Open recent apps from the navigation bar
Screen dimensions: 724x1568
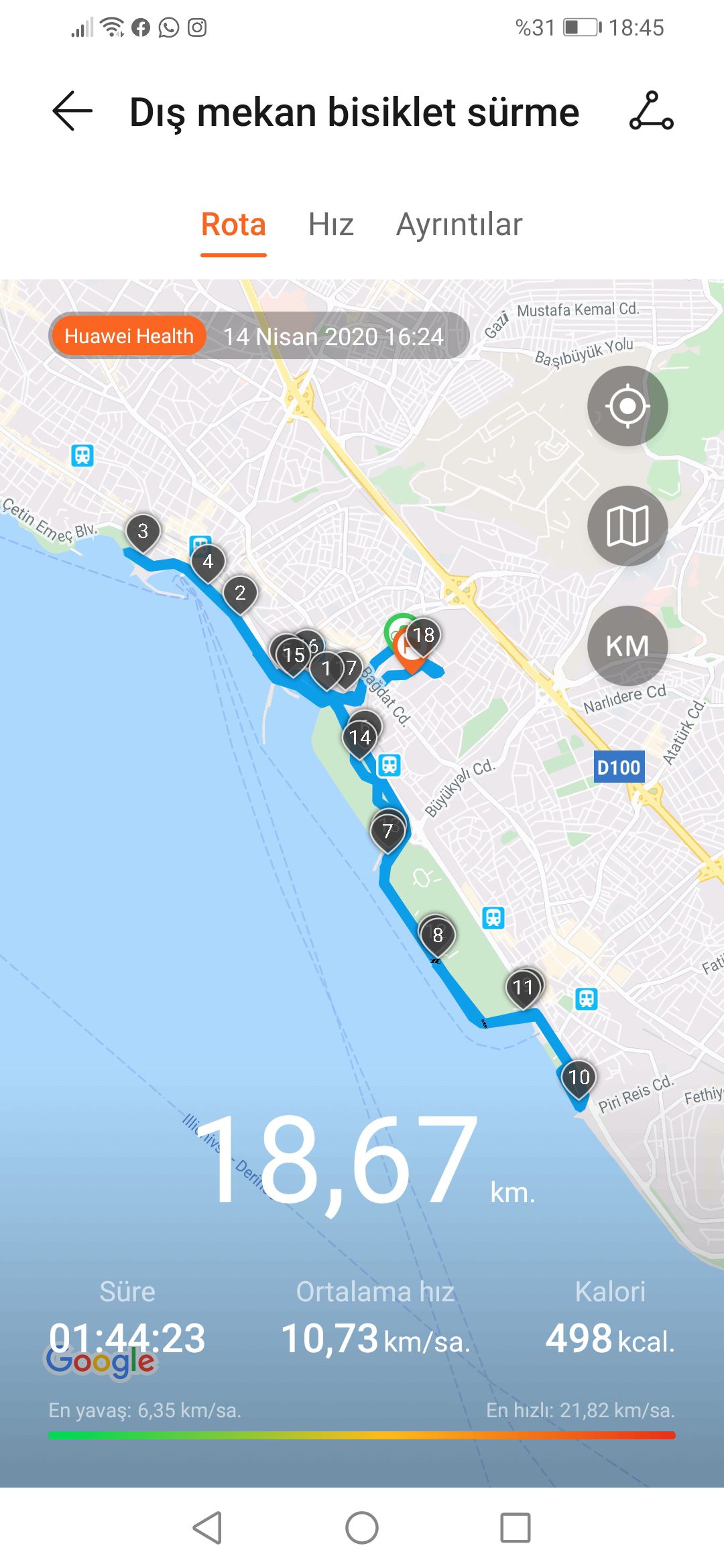(516, 1528)
